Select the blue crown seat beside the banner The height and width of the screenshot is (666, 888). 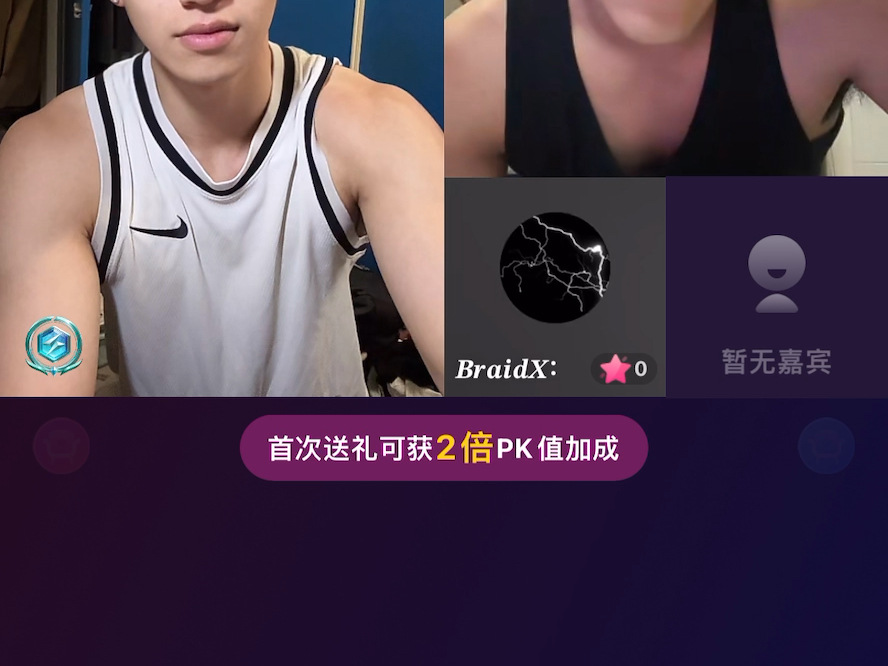826,446
